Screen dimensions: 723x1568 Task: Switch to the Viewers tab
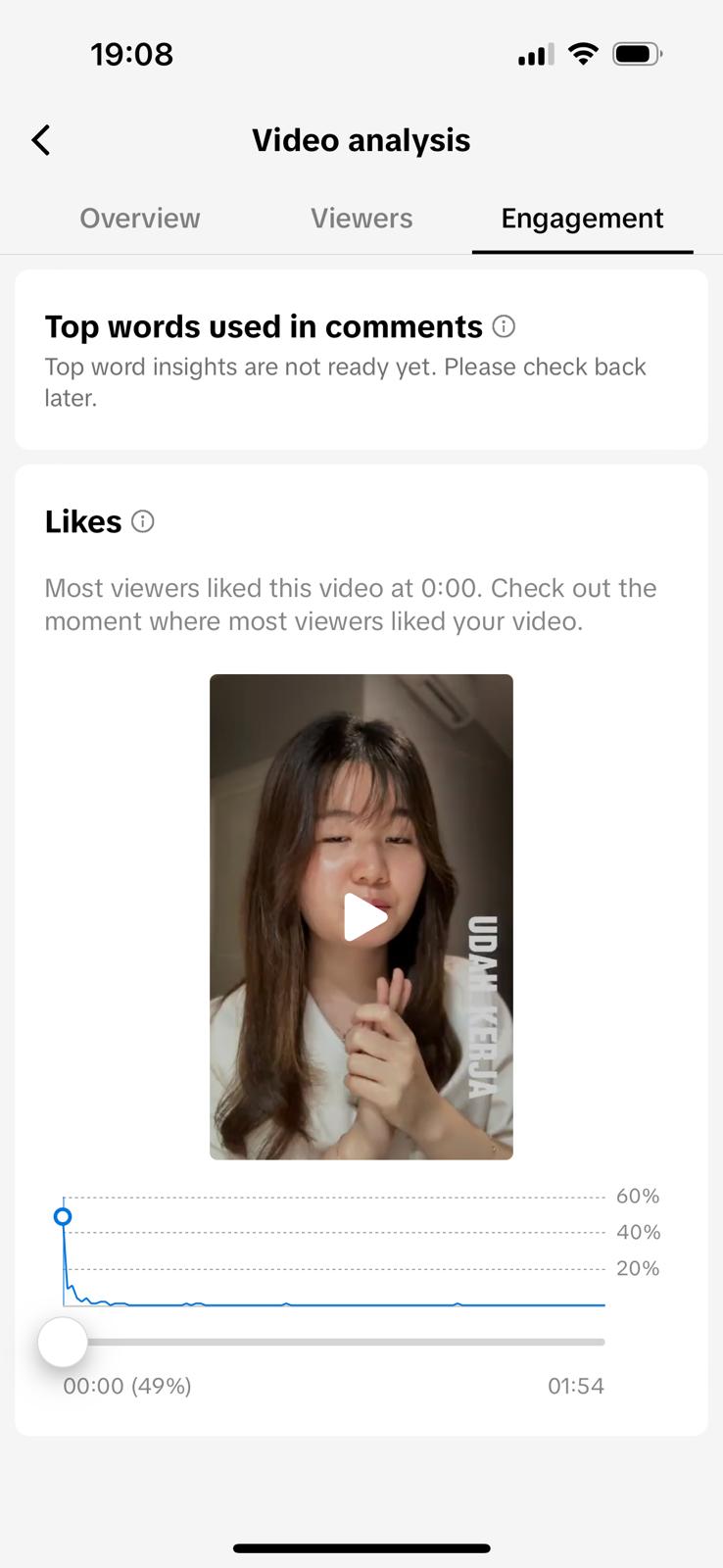361,218
